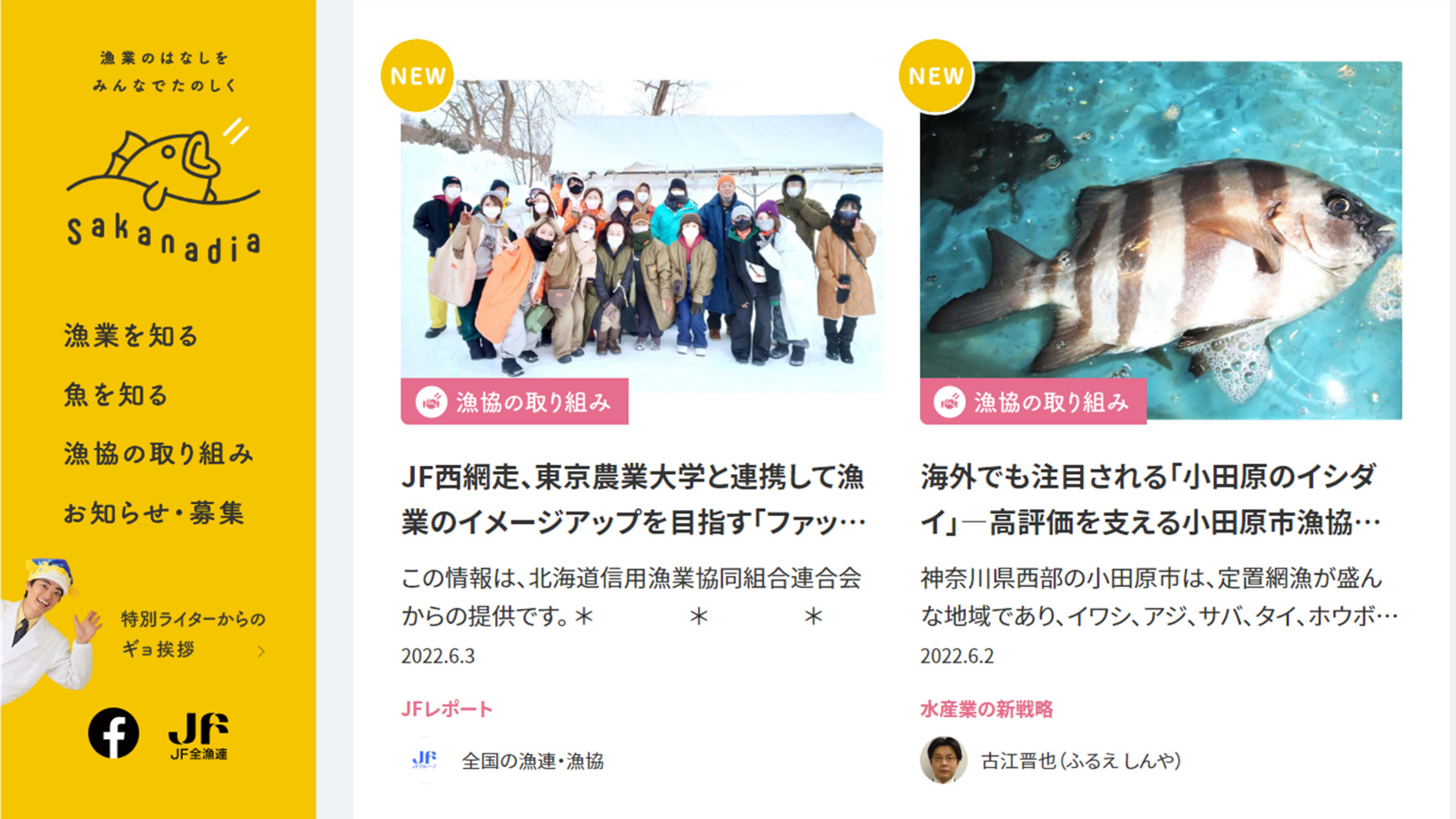The width and height of the screenshot is (1456, 819).
Task: Tap 漁協の取り組み tag on イシダイ article
Action: pyautogui.click(x=1034, y=402)
